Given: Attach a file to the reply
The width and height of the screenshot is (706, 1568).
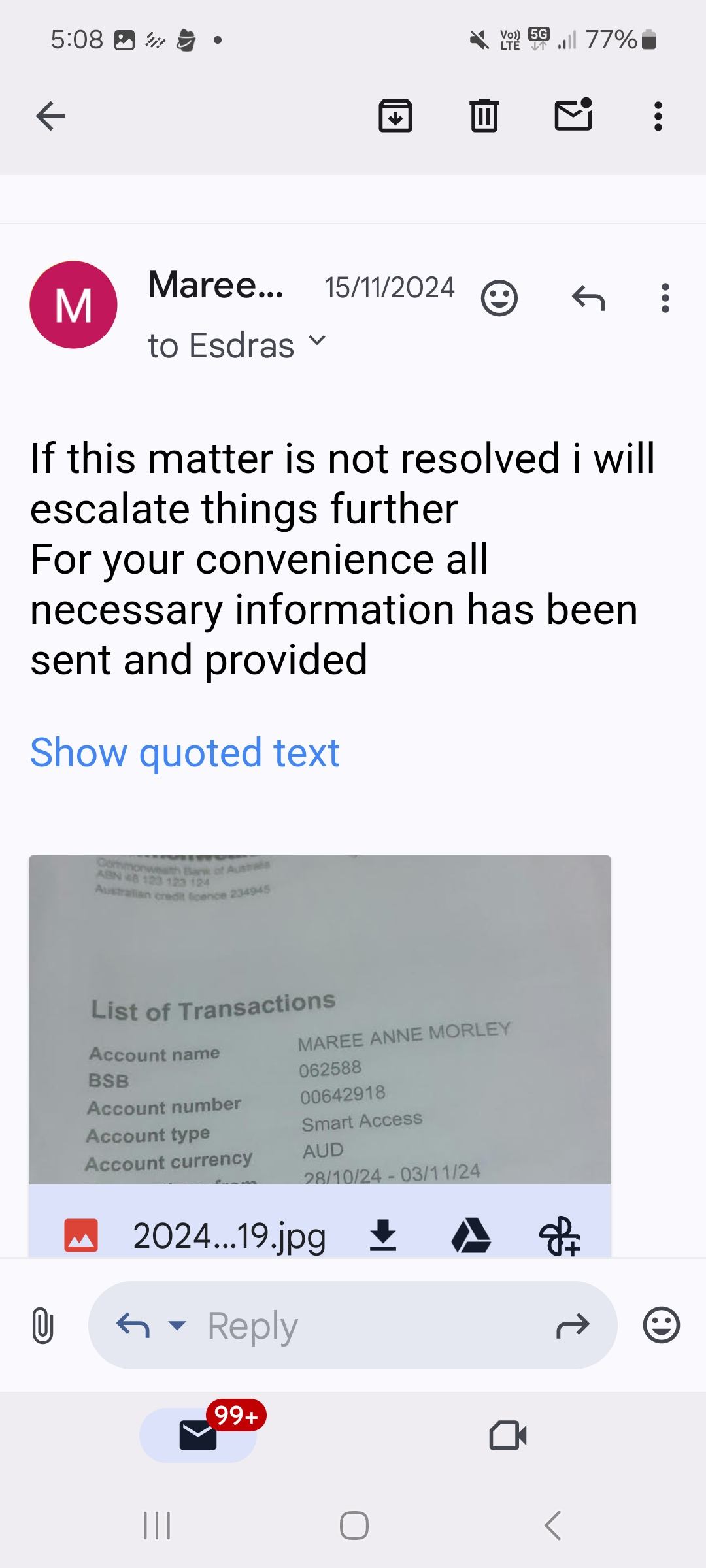Looking at the screenshot, I should [42, 1326].
